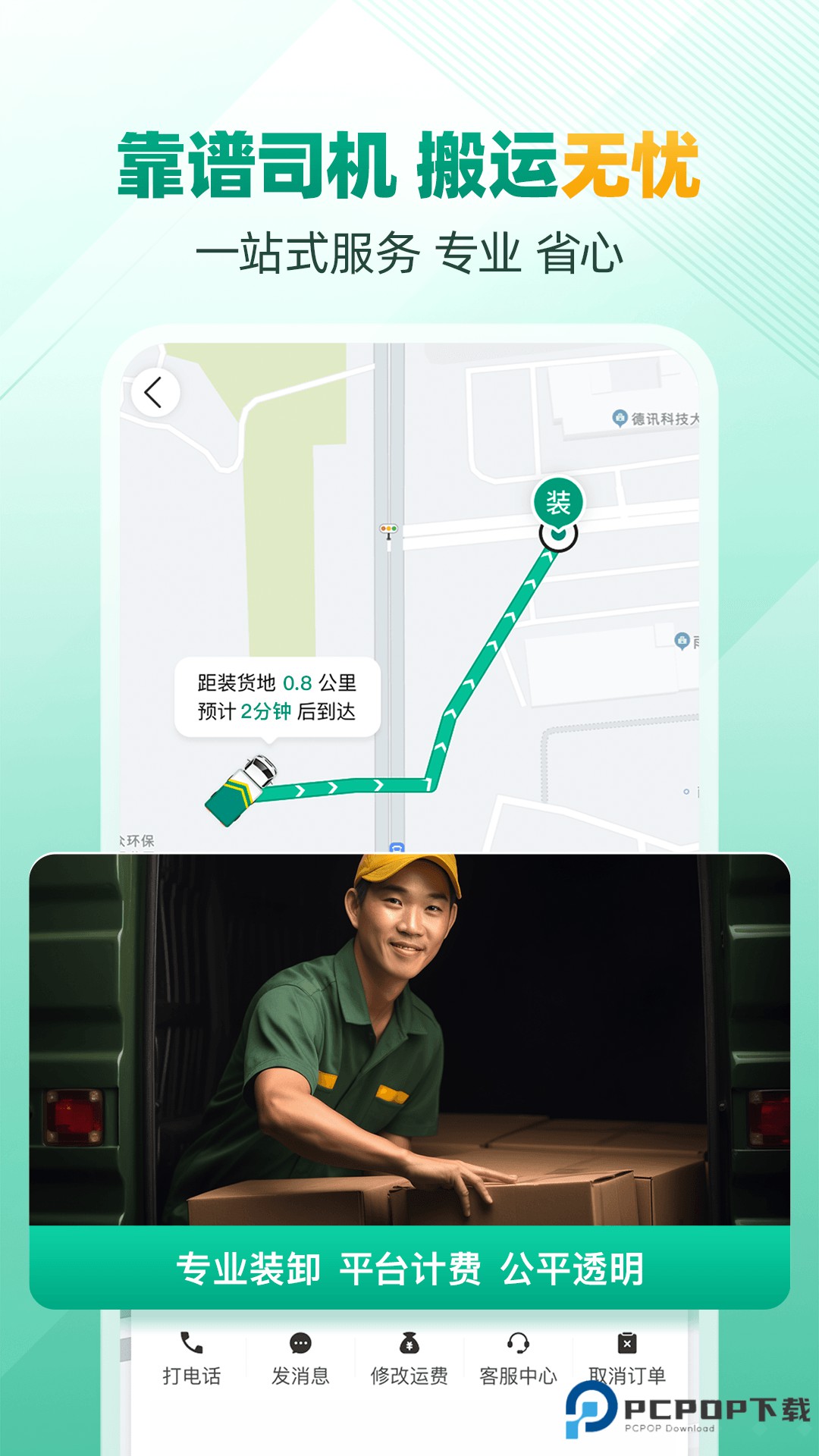Tap the green 装 pickup location marker
Image resolution: width=819 pixels, height=1456 pixels.
(x=557, y=500)
